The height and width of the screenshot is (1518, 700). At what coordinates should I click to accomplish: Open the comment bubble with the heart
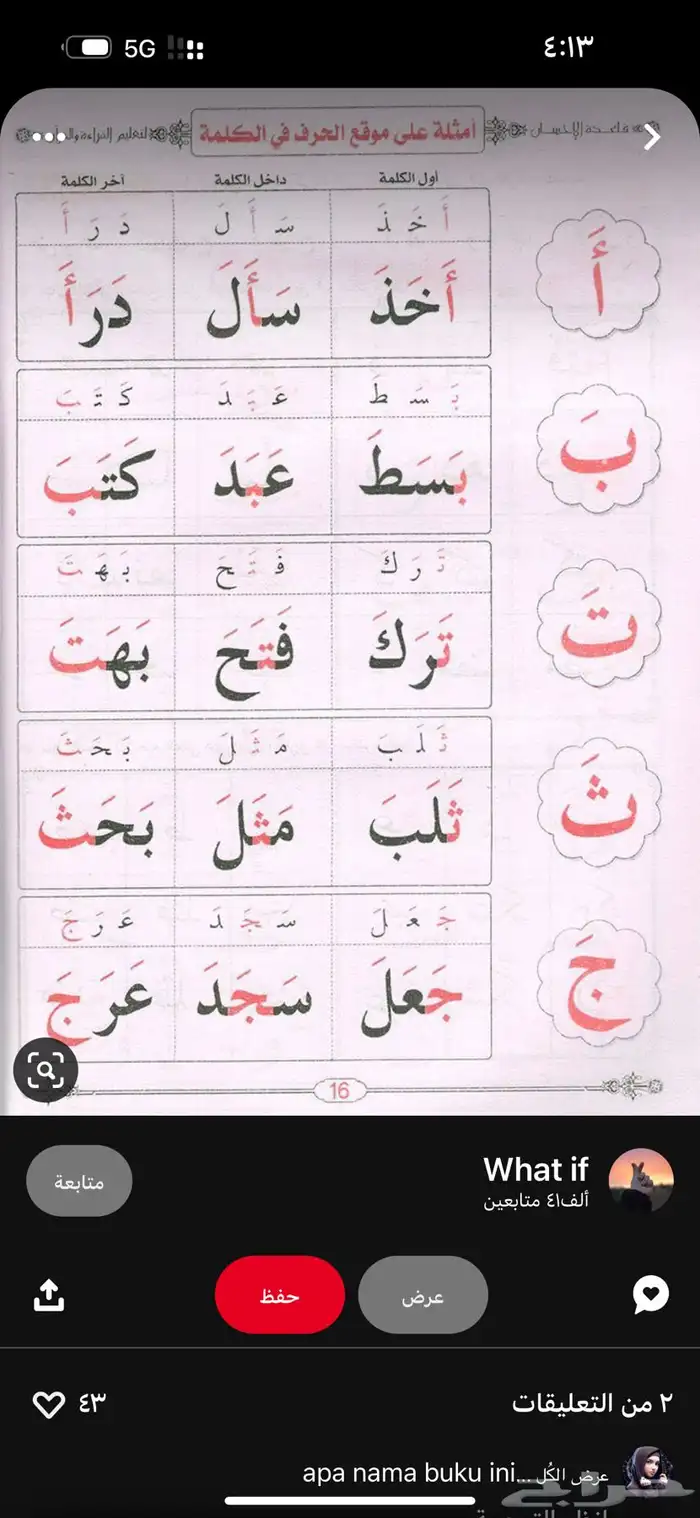tap(651, 1296)
